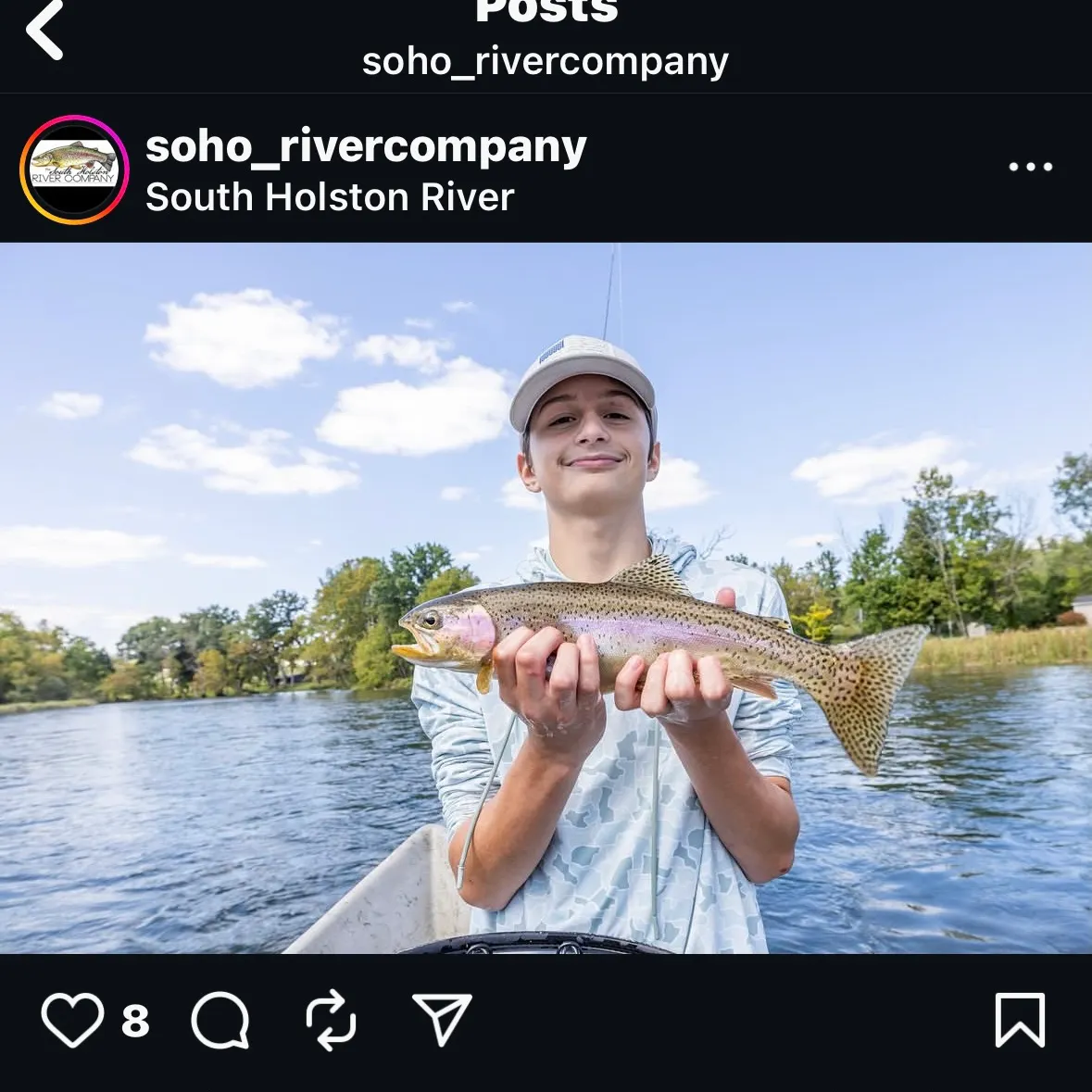
Task: Open the post's three-dot options menu
Action: pyautogui.click(x=1030, y=168)
